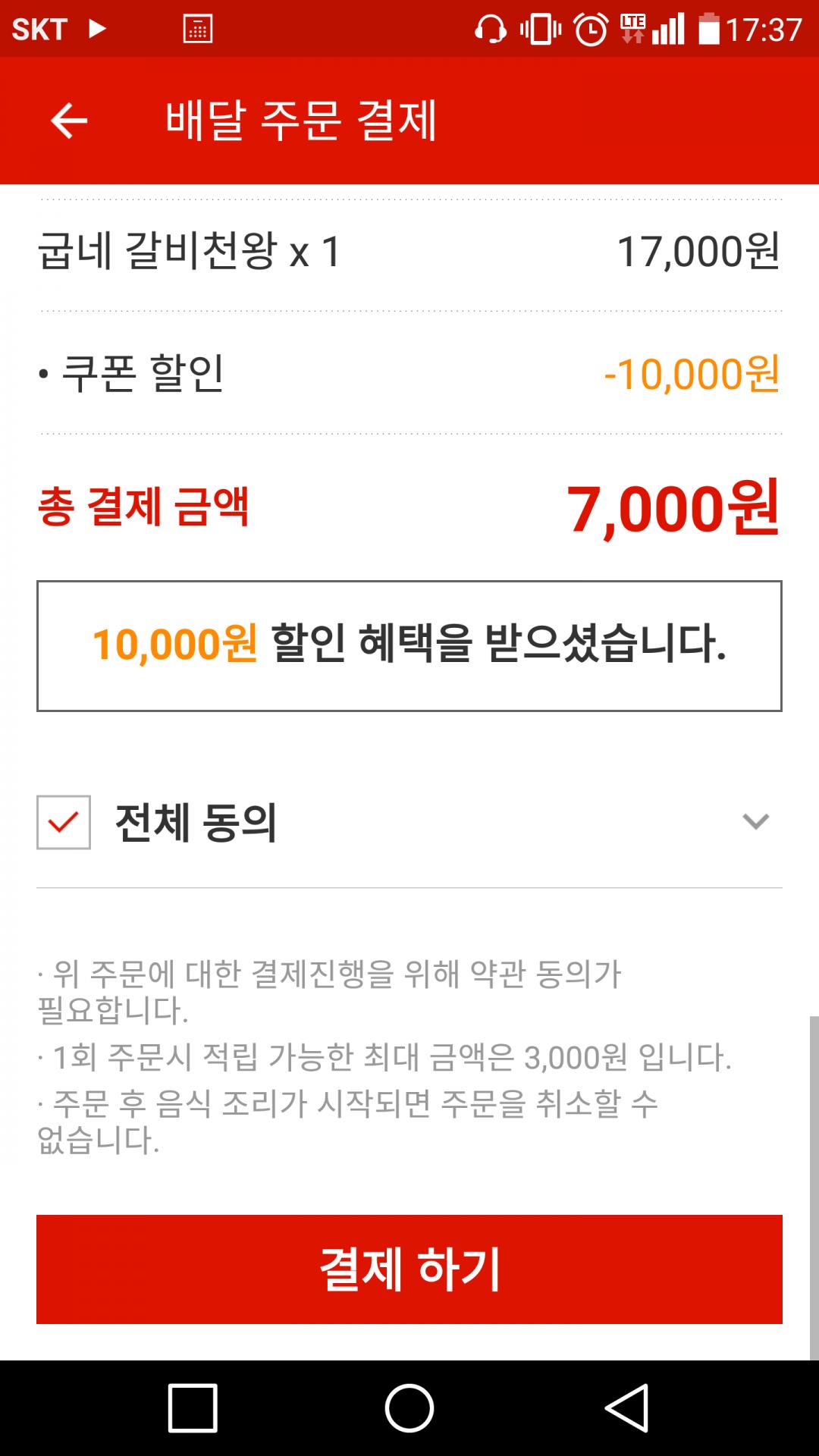Go to the system home screen
This screenshot has height=1456, width=819.
[409, 1408]
